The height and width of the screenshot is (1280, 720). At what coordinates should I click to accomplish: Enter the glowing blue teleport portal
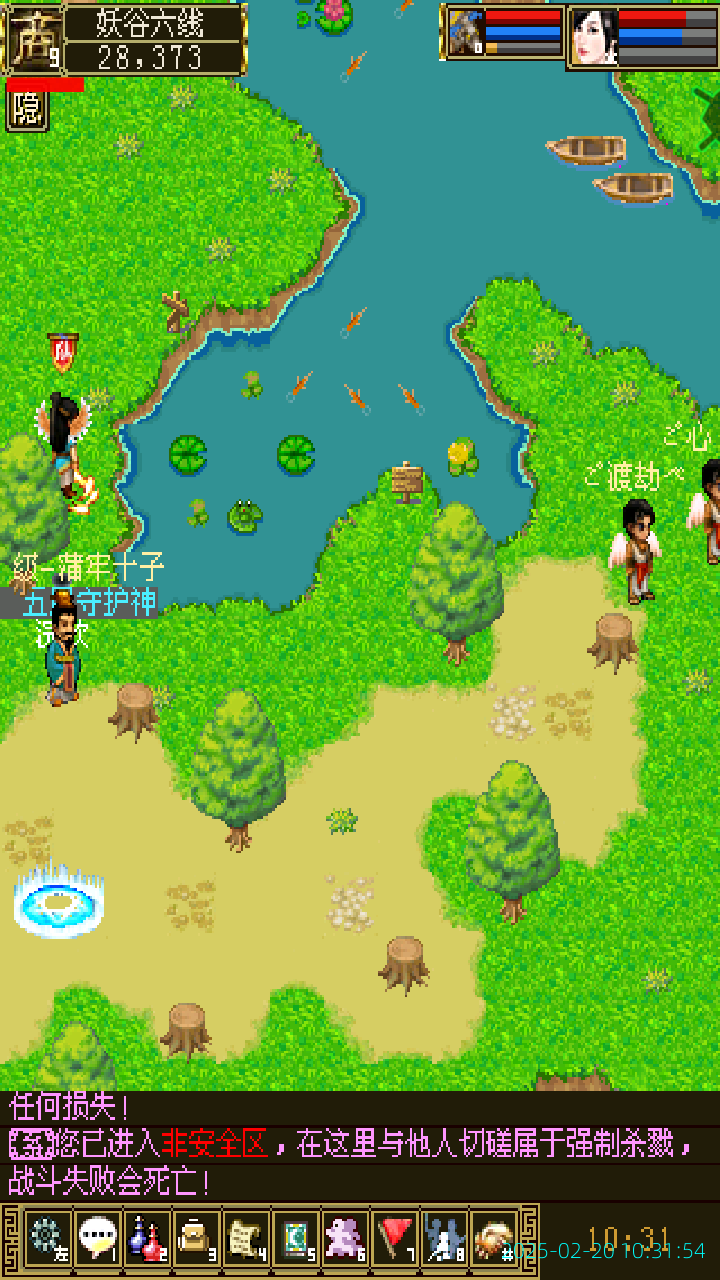(x=58, y=905)
